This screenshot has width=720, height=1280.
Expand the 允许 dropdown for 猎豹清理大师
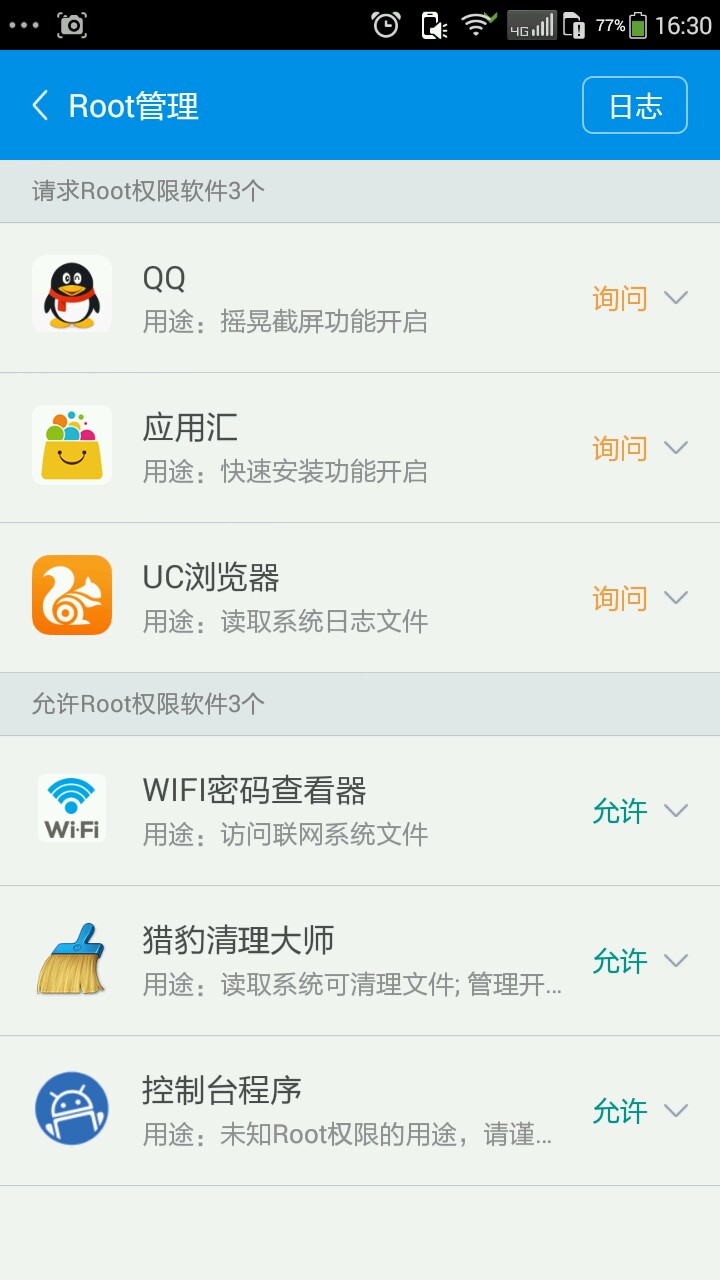pos(640,961)
